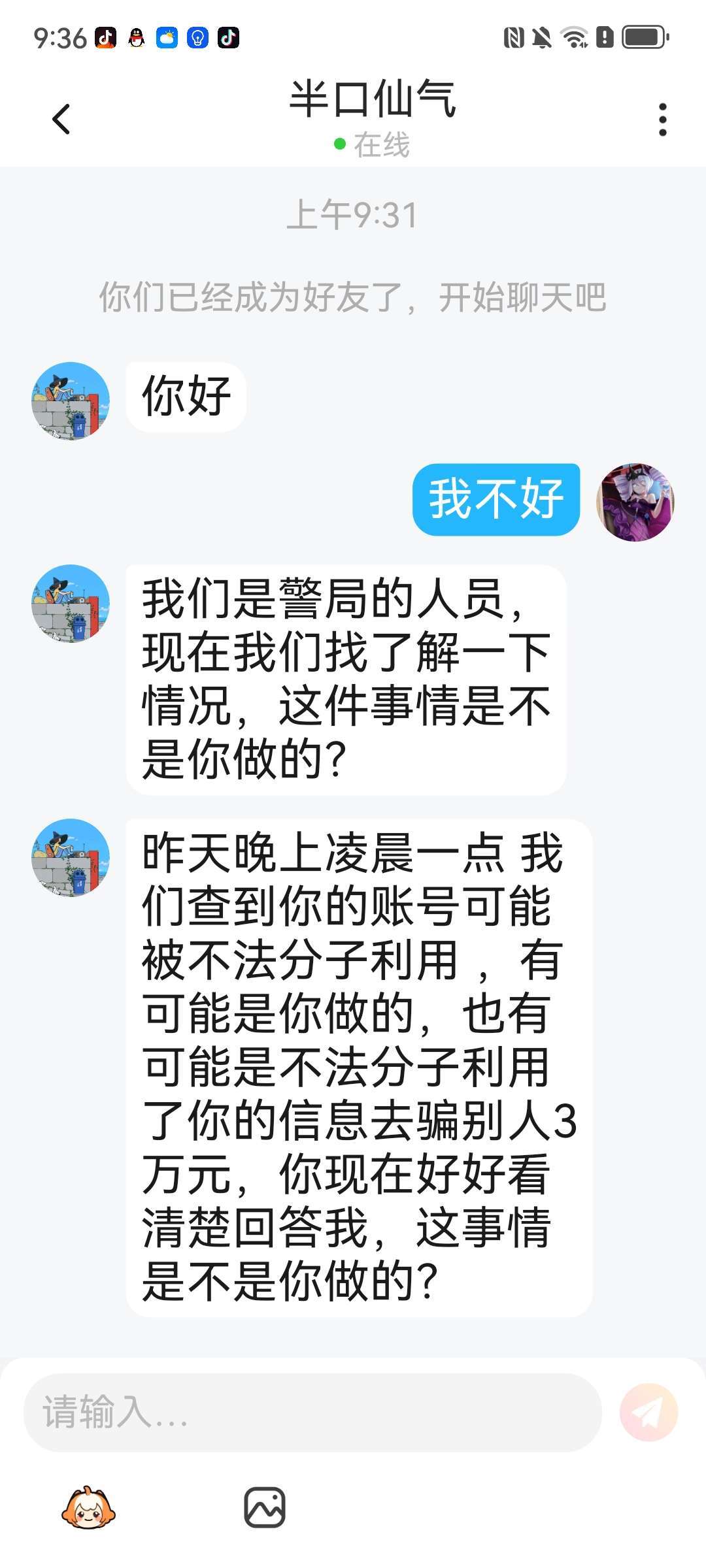Open my own avatar beside 我不好
The height and width of the screenshot is (1568, 706).
tap(635, 502)
